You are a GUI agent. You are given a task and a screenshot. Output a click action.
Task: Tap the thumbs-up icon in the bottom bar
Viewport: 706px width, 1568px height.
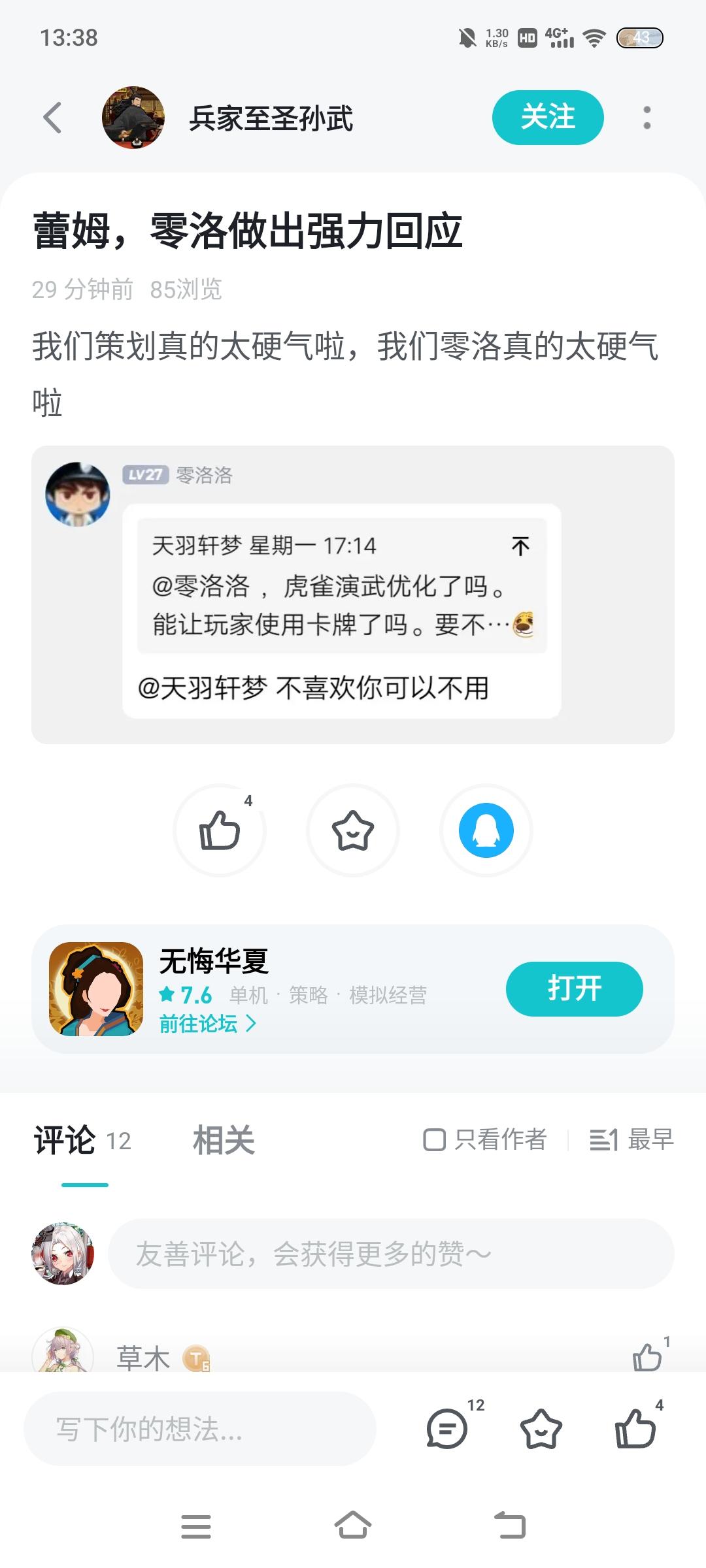pos(637,1428)
